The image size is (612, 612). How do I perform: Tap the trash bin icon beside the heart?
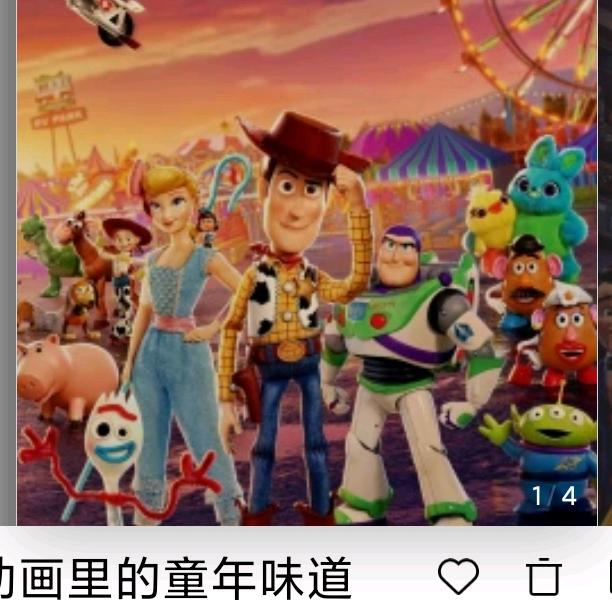tap(544, 577)
